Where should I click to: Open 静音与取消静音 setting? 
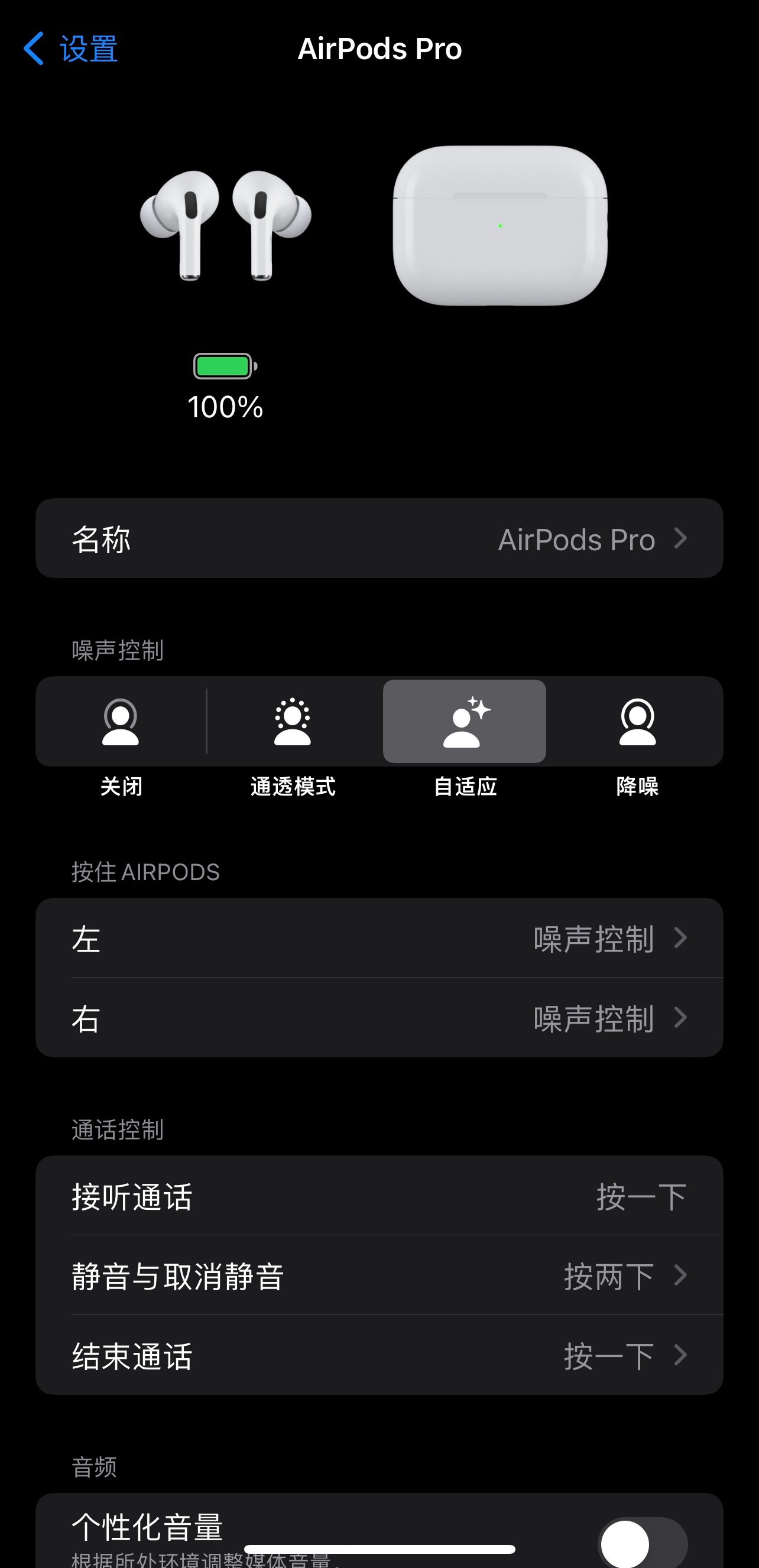(x=379, y=1275)
